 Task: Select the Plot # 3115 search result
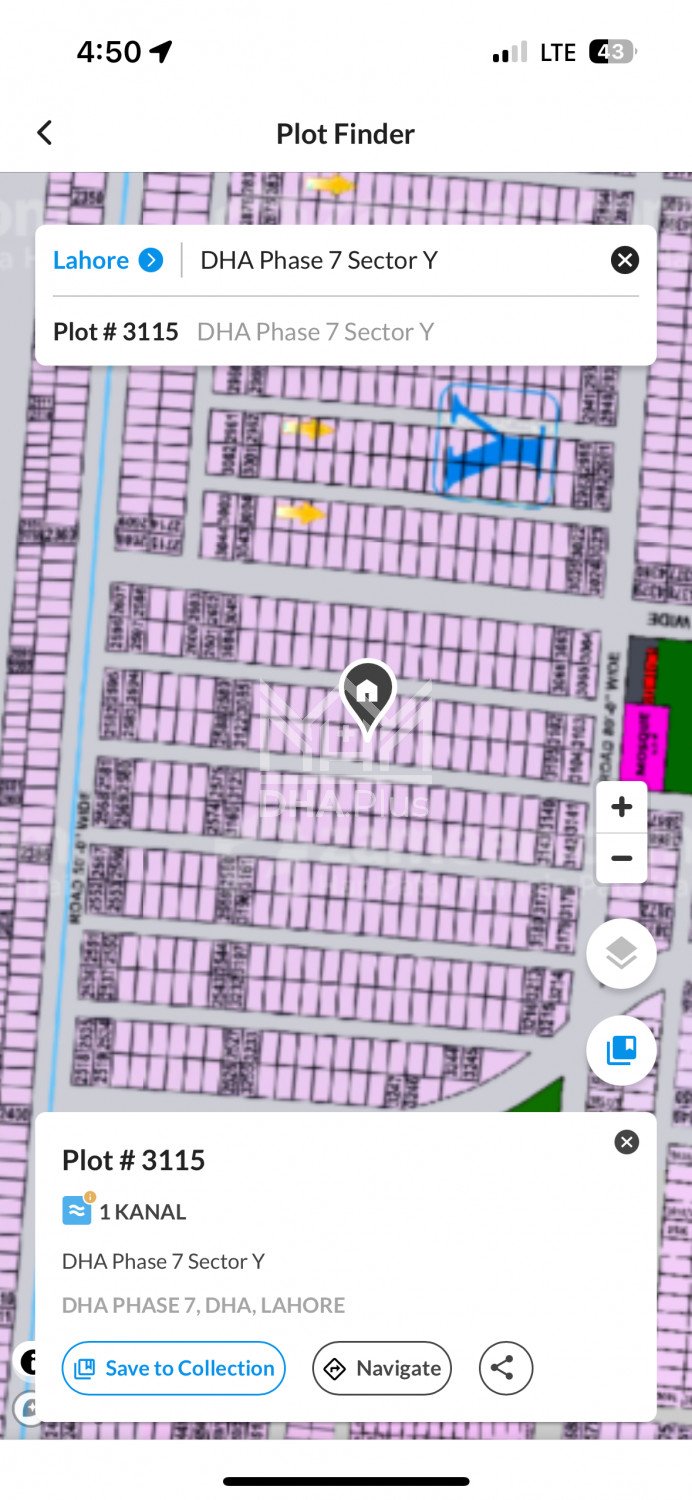coord(243,332)
